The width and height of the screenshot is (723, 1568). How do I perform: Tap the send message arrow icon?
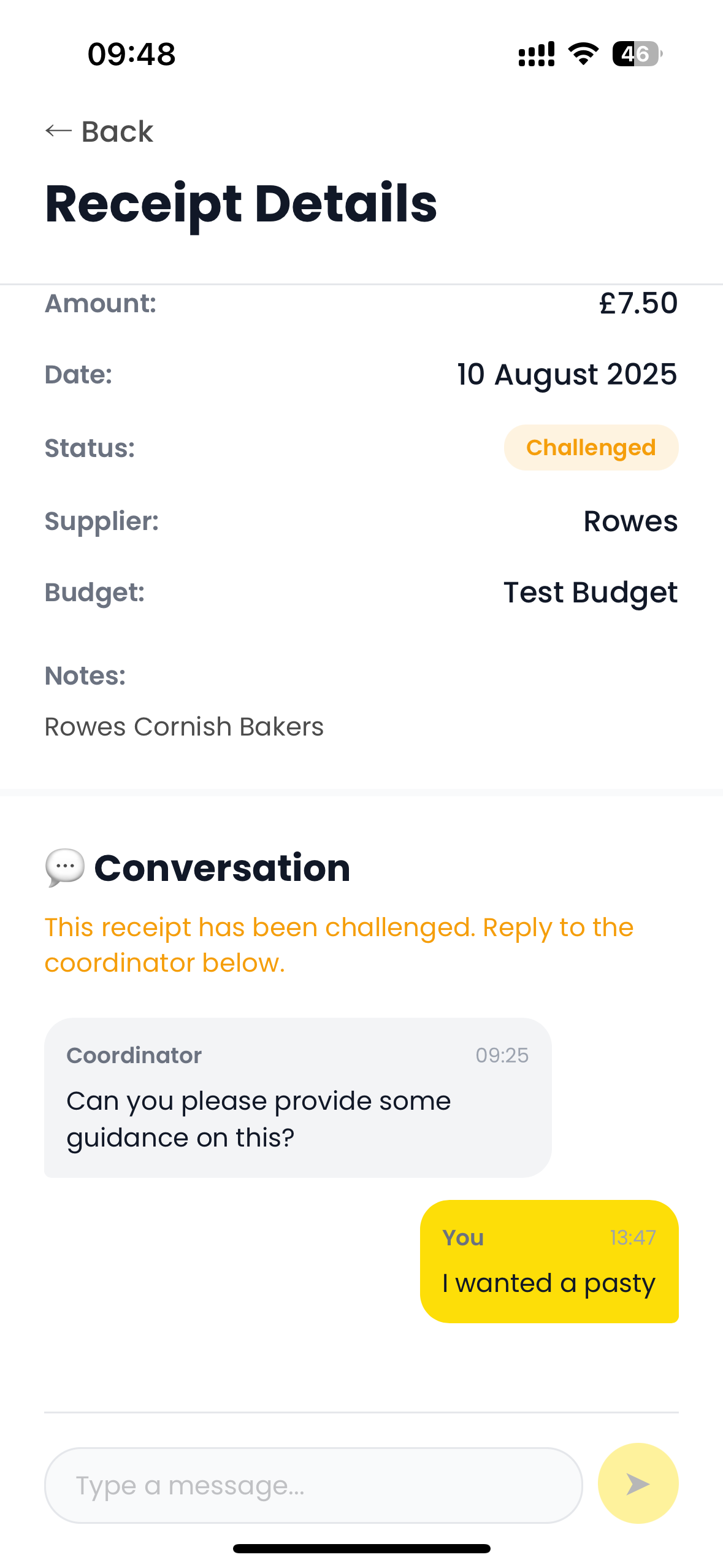(x=638, y=1485)
